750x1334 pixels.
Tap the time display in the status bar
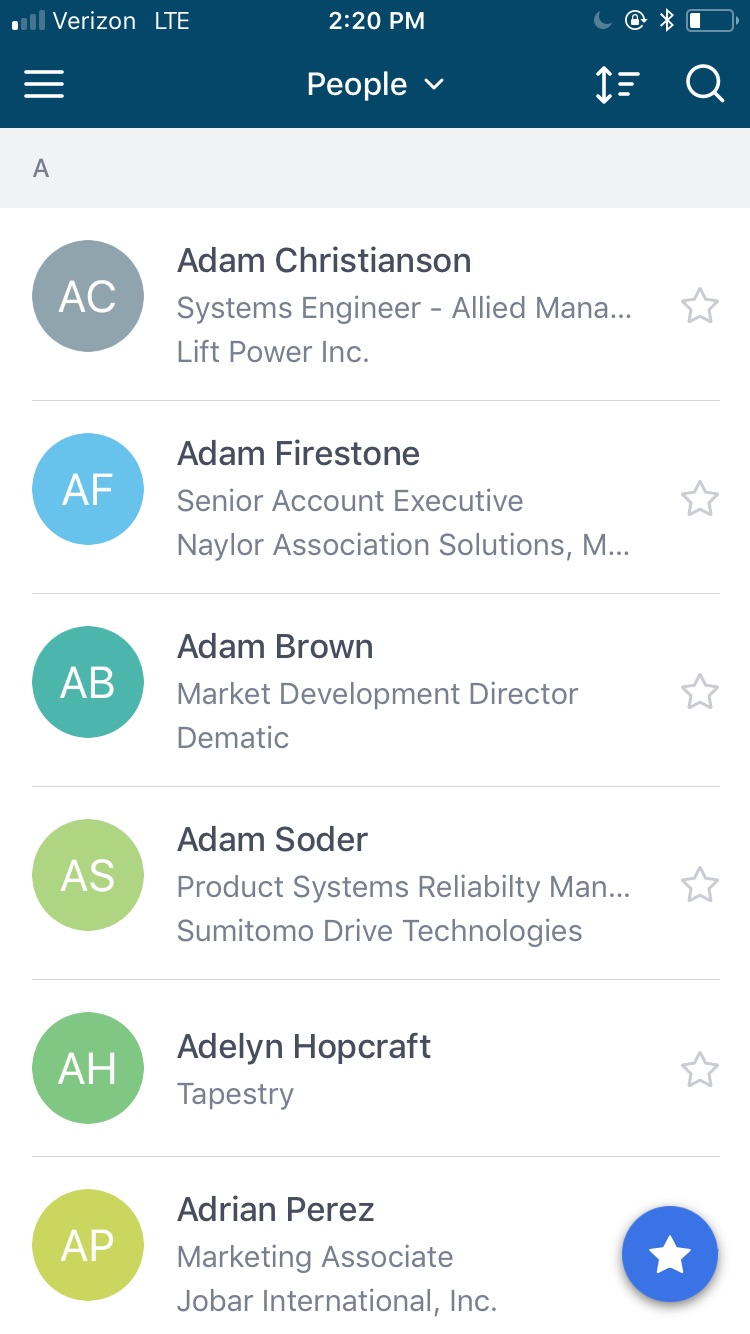[377, 20]
